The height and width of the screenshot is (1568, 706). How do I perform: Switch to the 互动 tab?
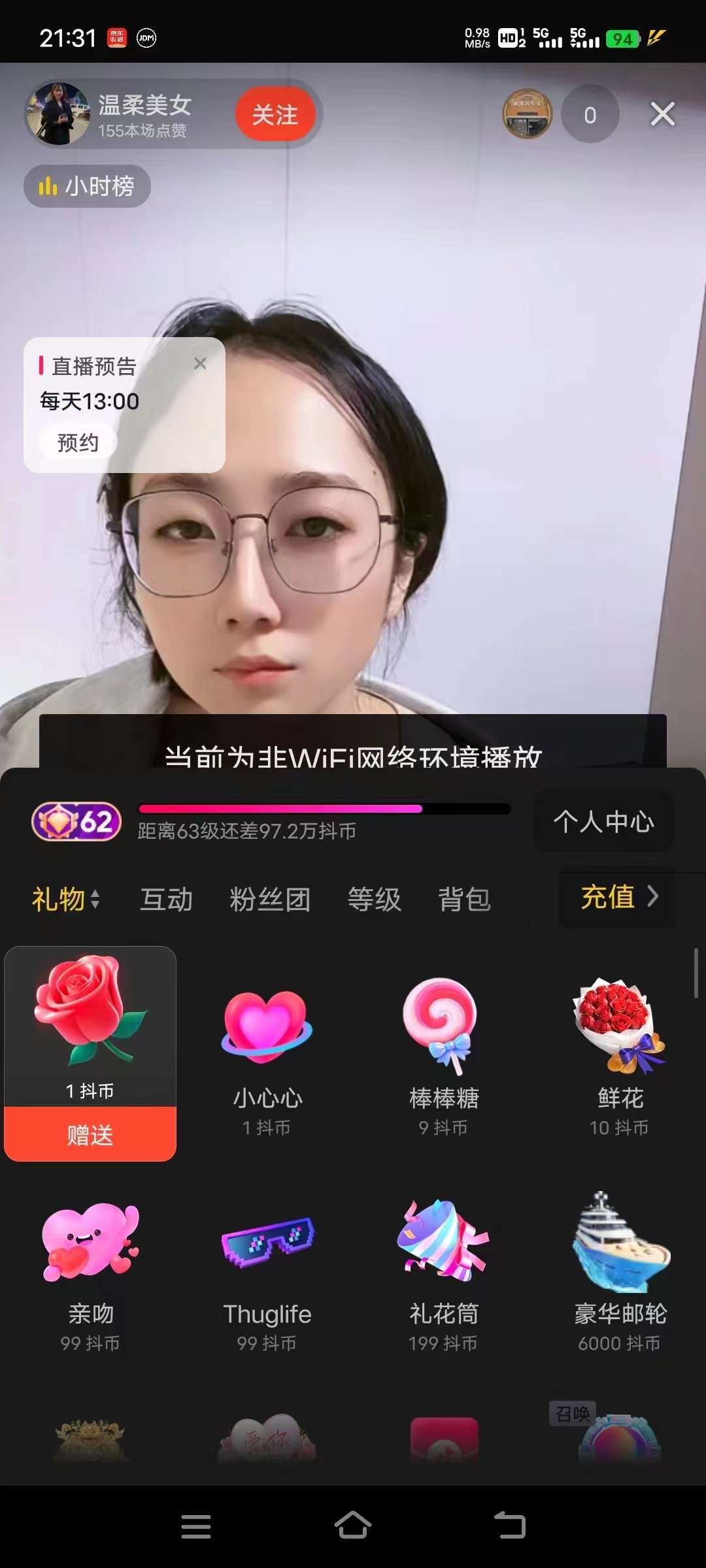tap(166, 900)
